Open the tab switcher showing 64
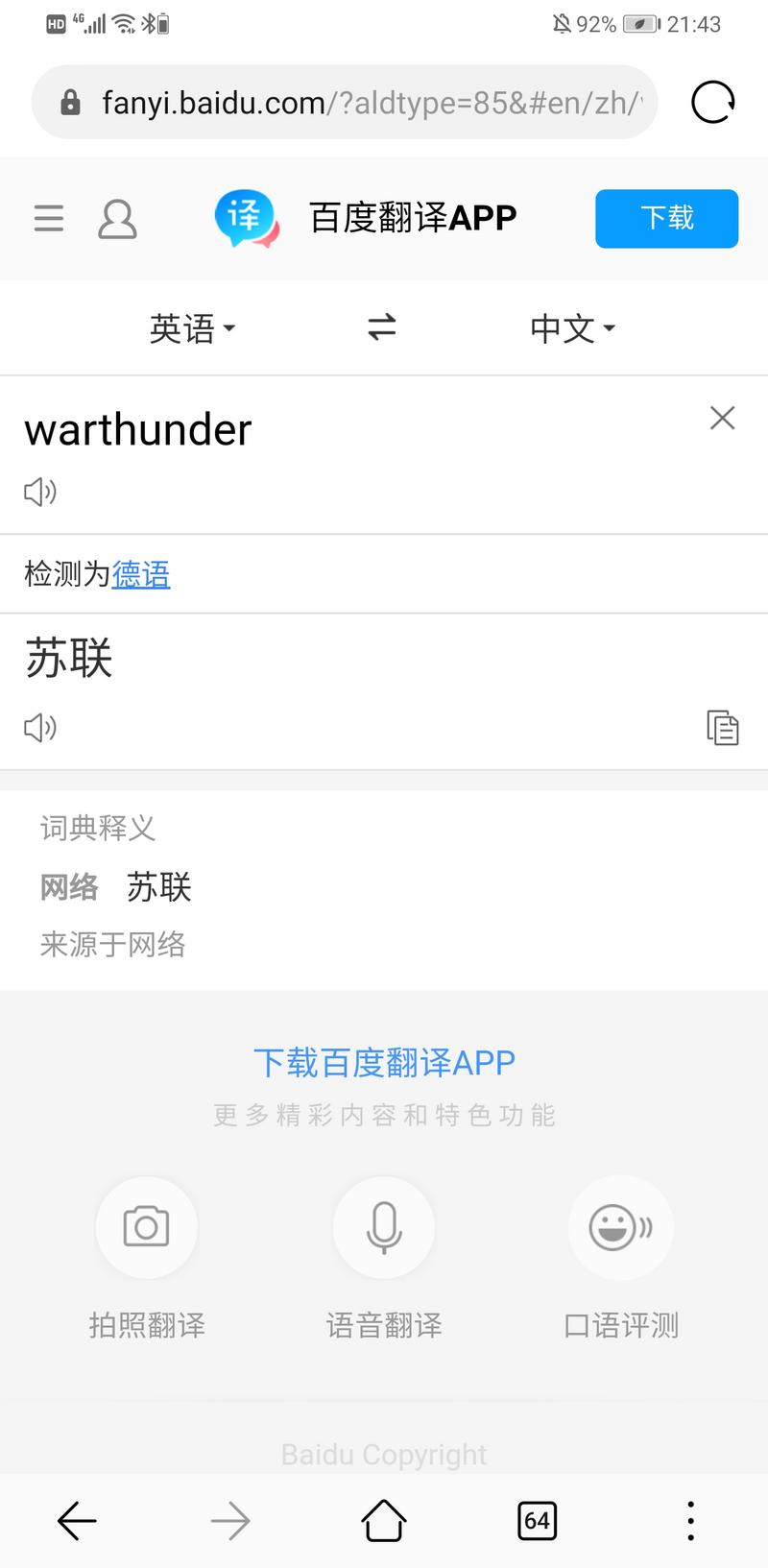The height and width of the screenshot is (1568, 768). 537,1521
